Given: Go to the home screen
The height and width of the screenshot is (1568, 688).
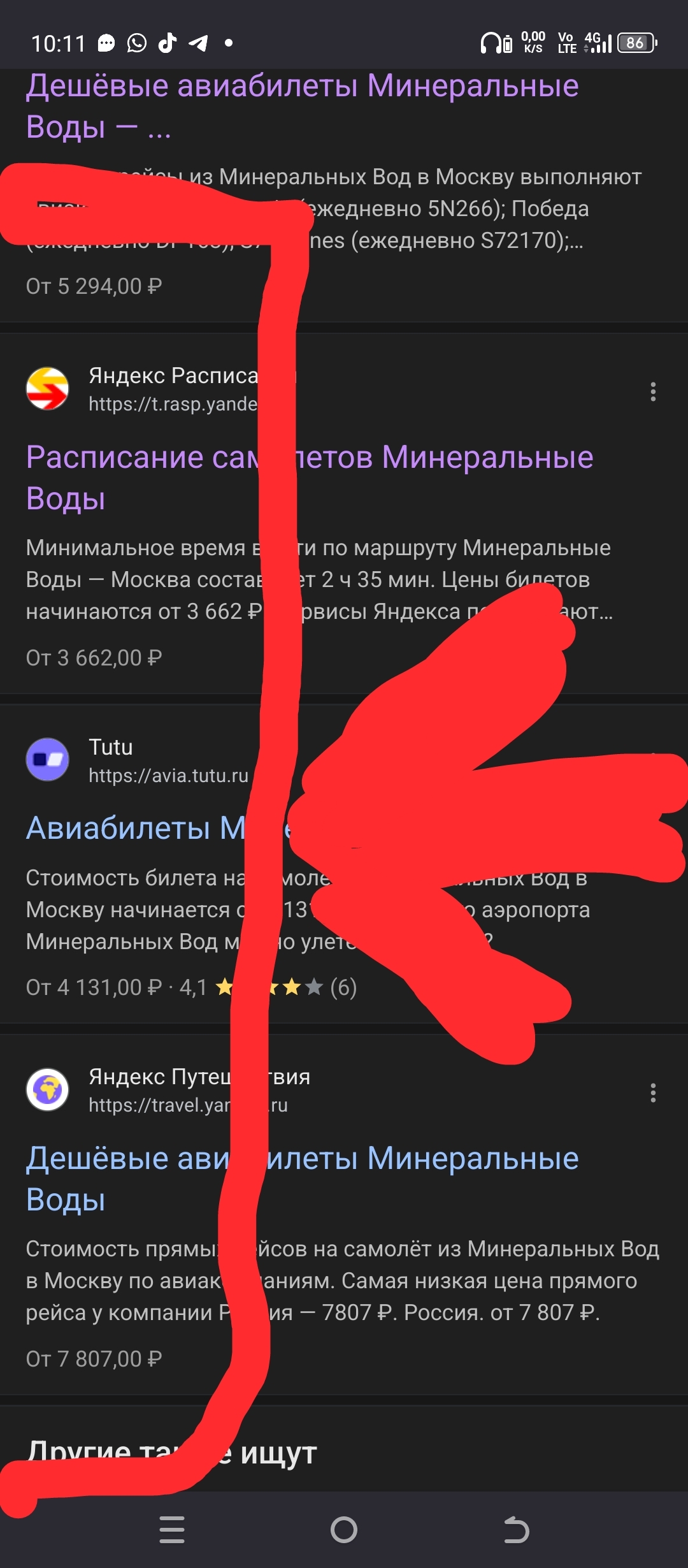Looking at the screenshot, I should point(344,1529).
